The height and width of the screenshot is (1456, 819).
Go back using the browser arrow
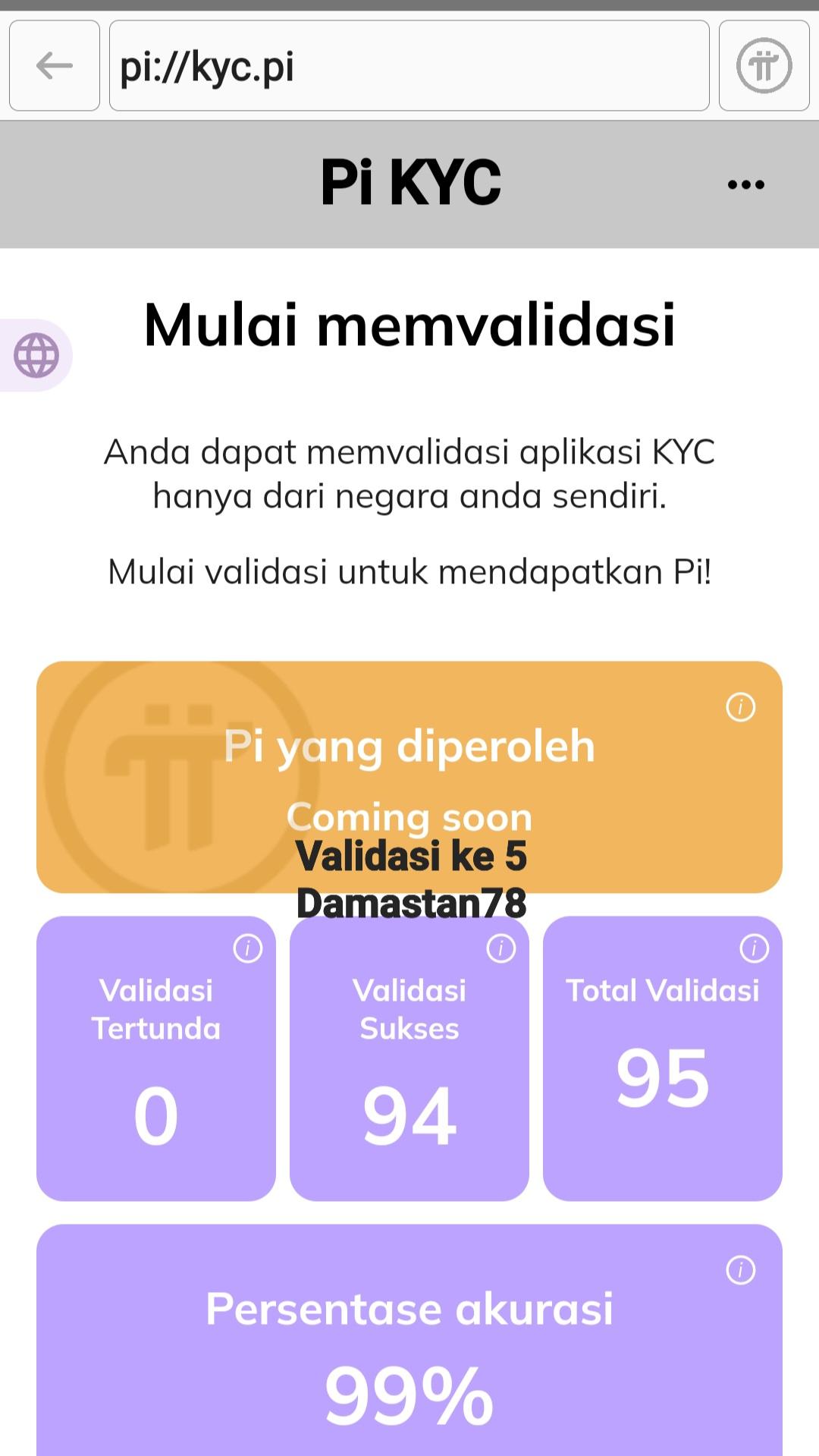(x=55, y=66)
